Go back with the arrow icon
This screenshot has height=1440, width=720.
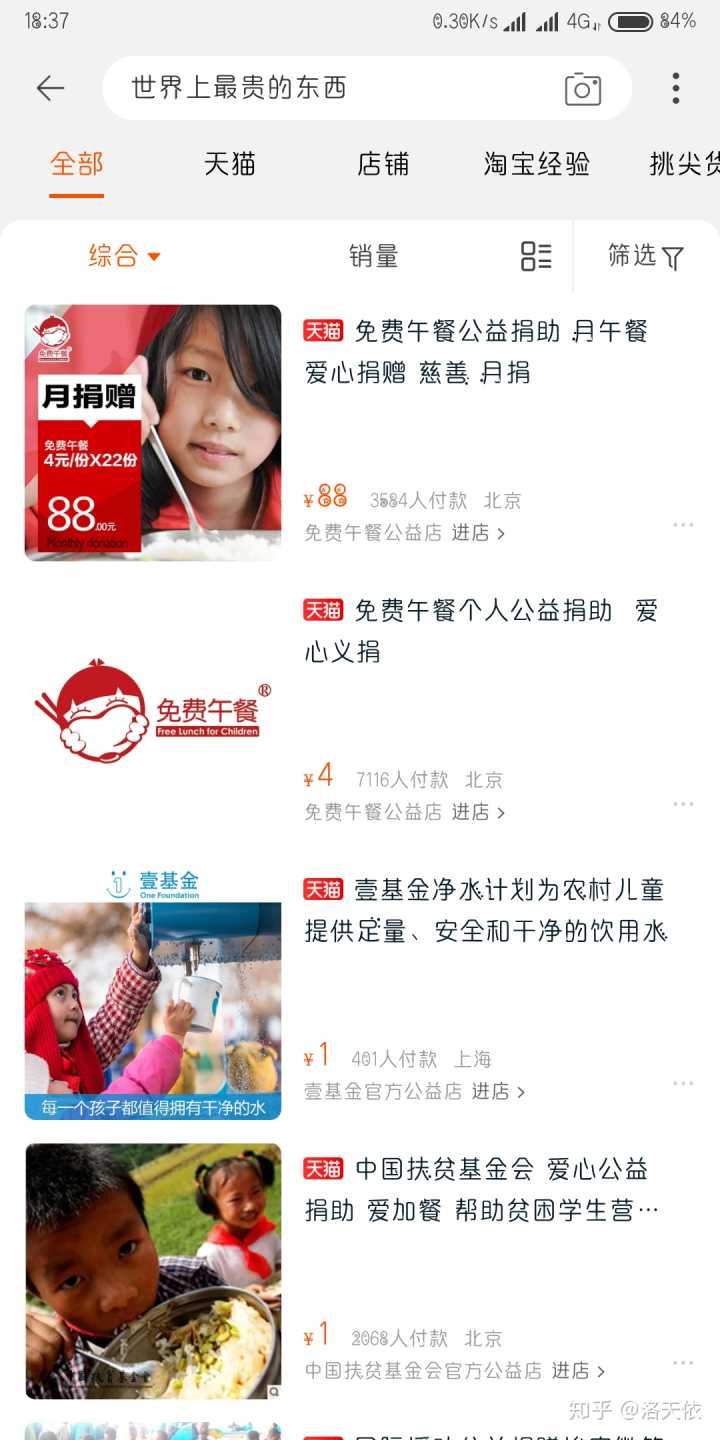tap(50, 88)
